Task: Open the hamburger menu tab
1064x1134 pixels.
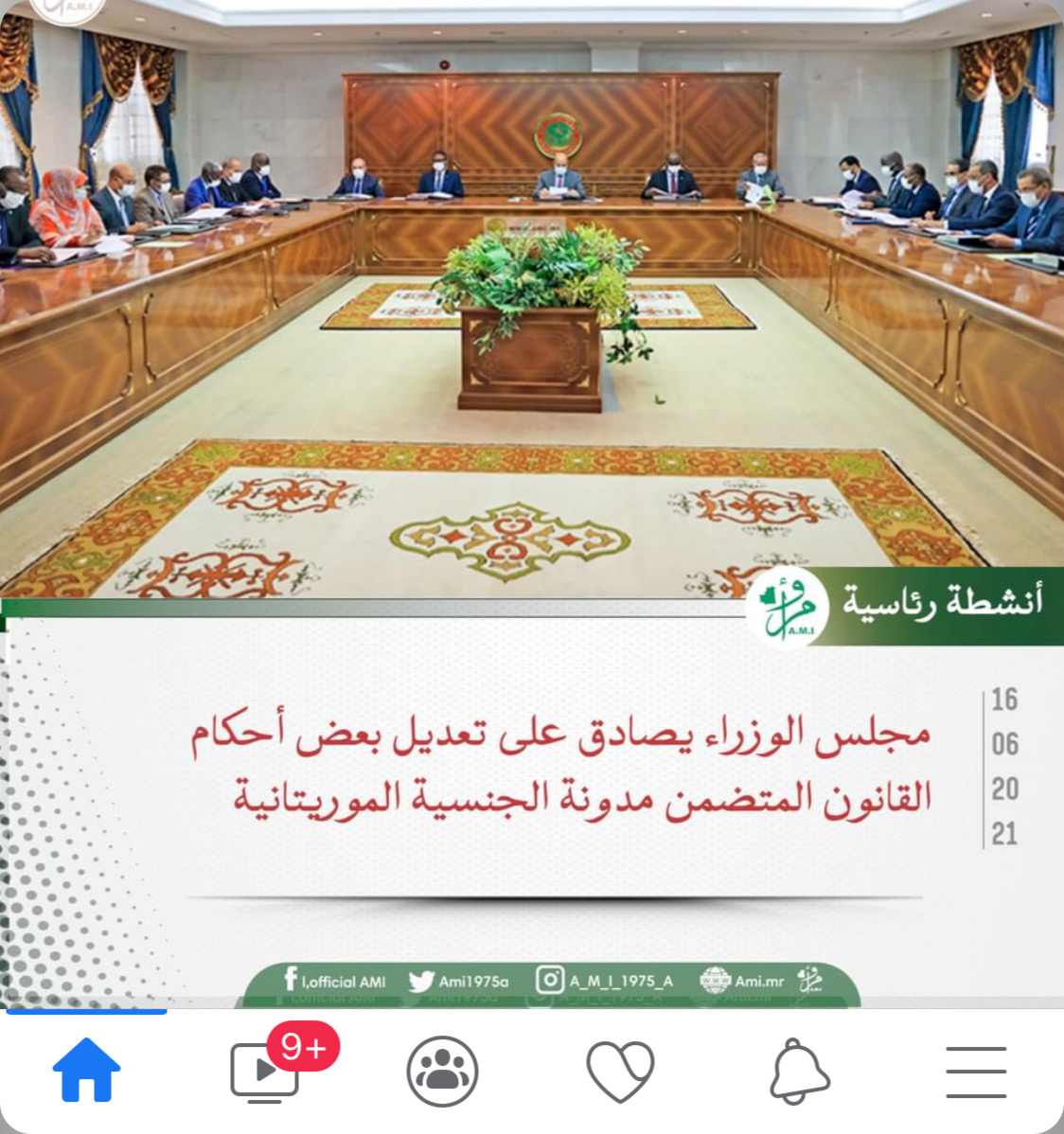Action: click(975, 1071)
